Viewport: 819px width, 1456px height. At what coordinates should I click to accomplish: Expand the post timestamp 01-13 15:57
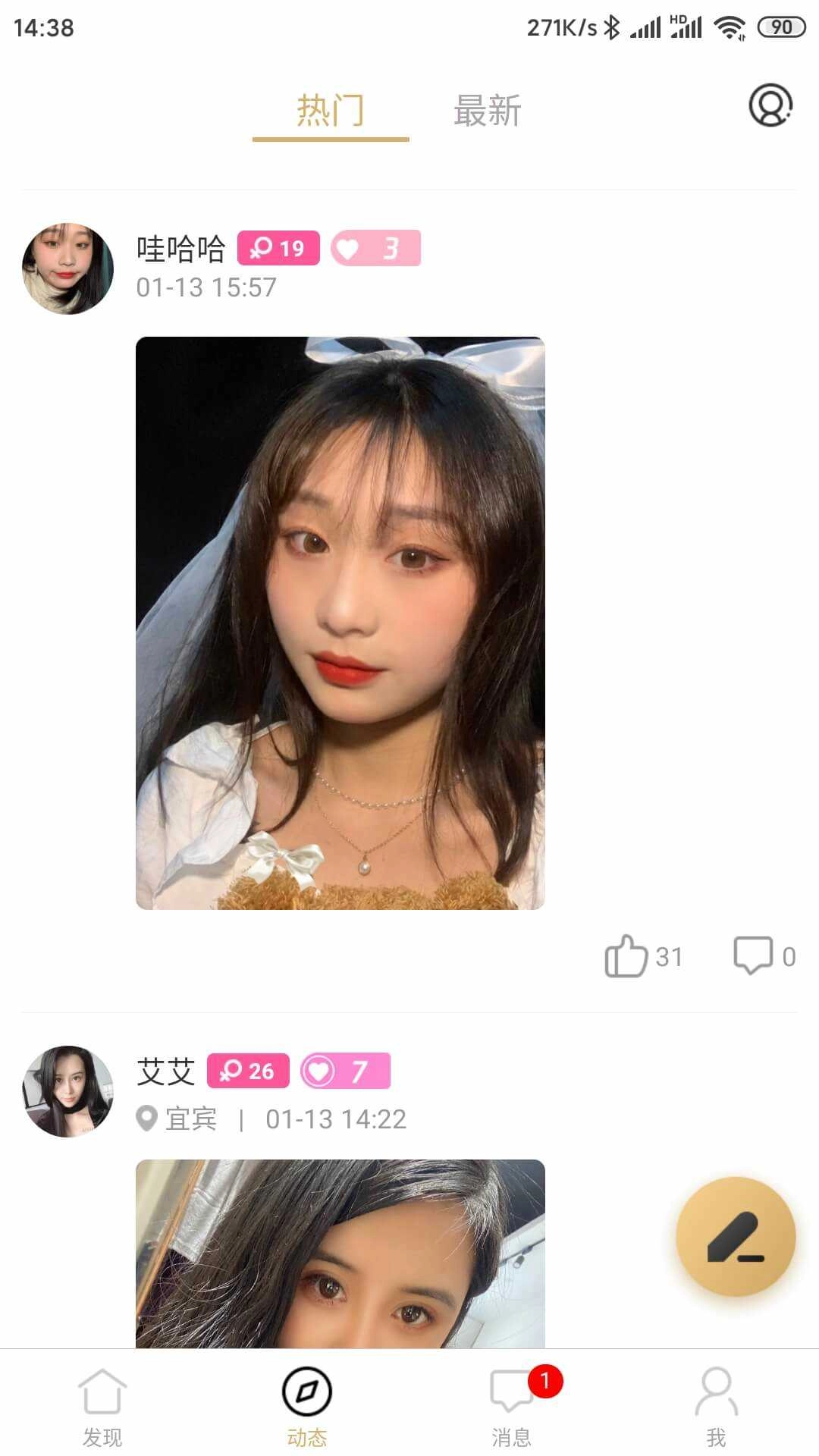tap(206, 287)
